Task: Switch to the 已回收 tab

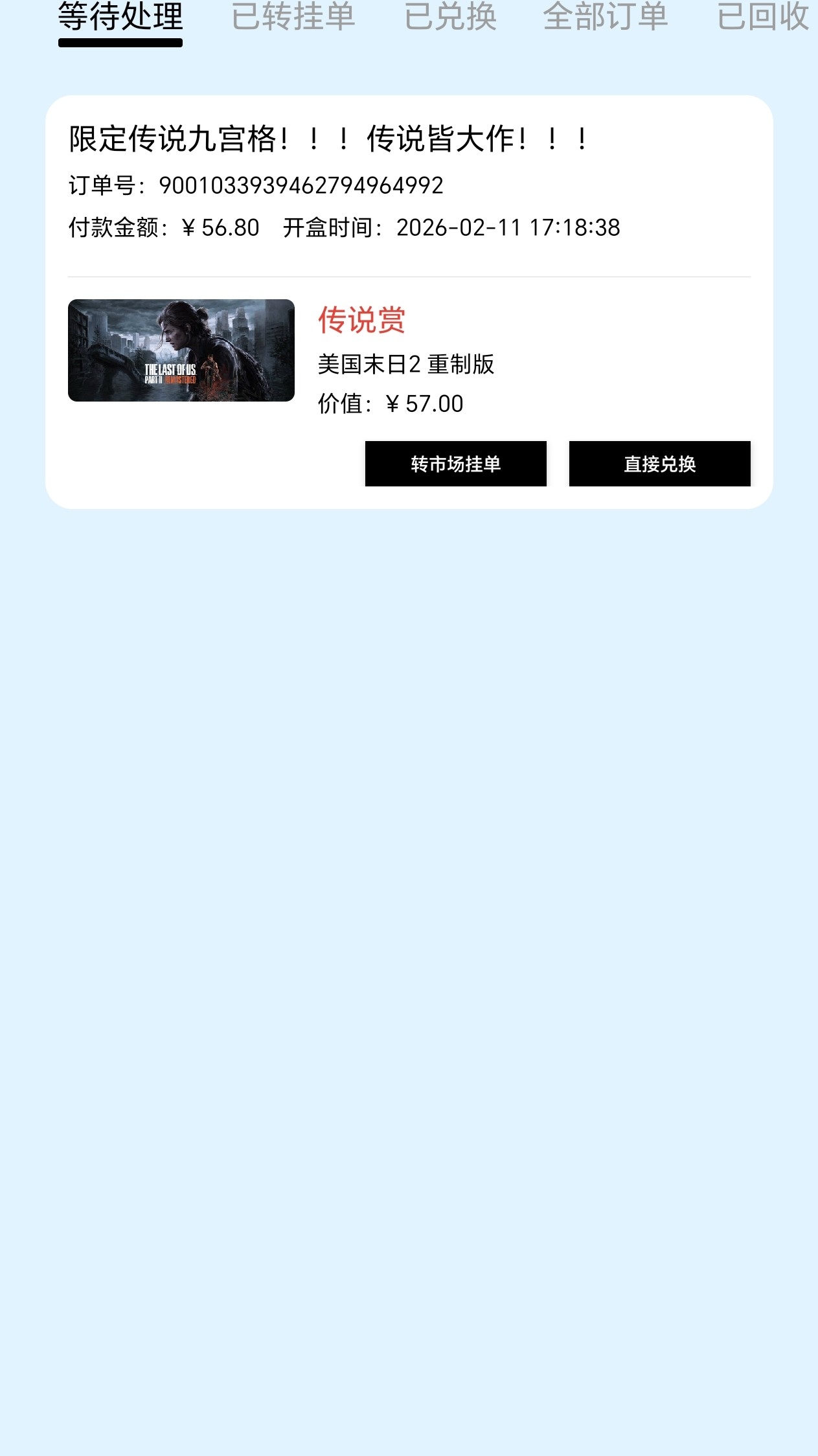Action: tap(763, 17)
